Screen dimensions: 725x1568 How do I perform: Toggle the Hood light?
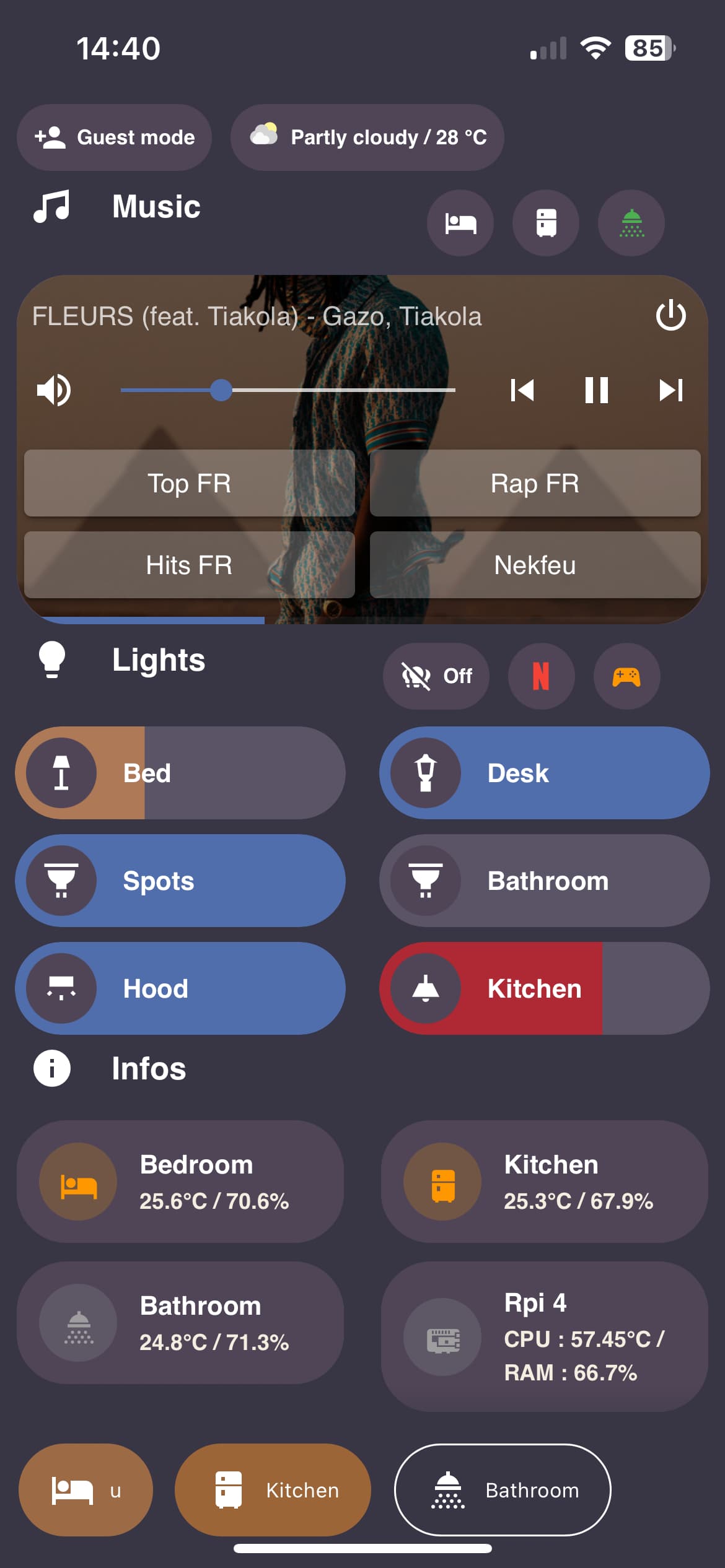[x=61, y=988]
